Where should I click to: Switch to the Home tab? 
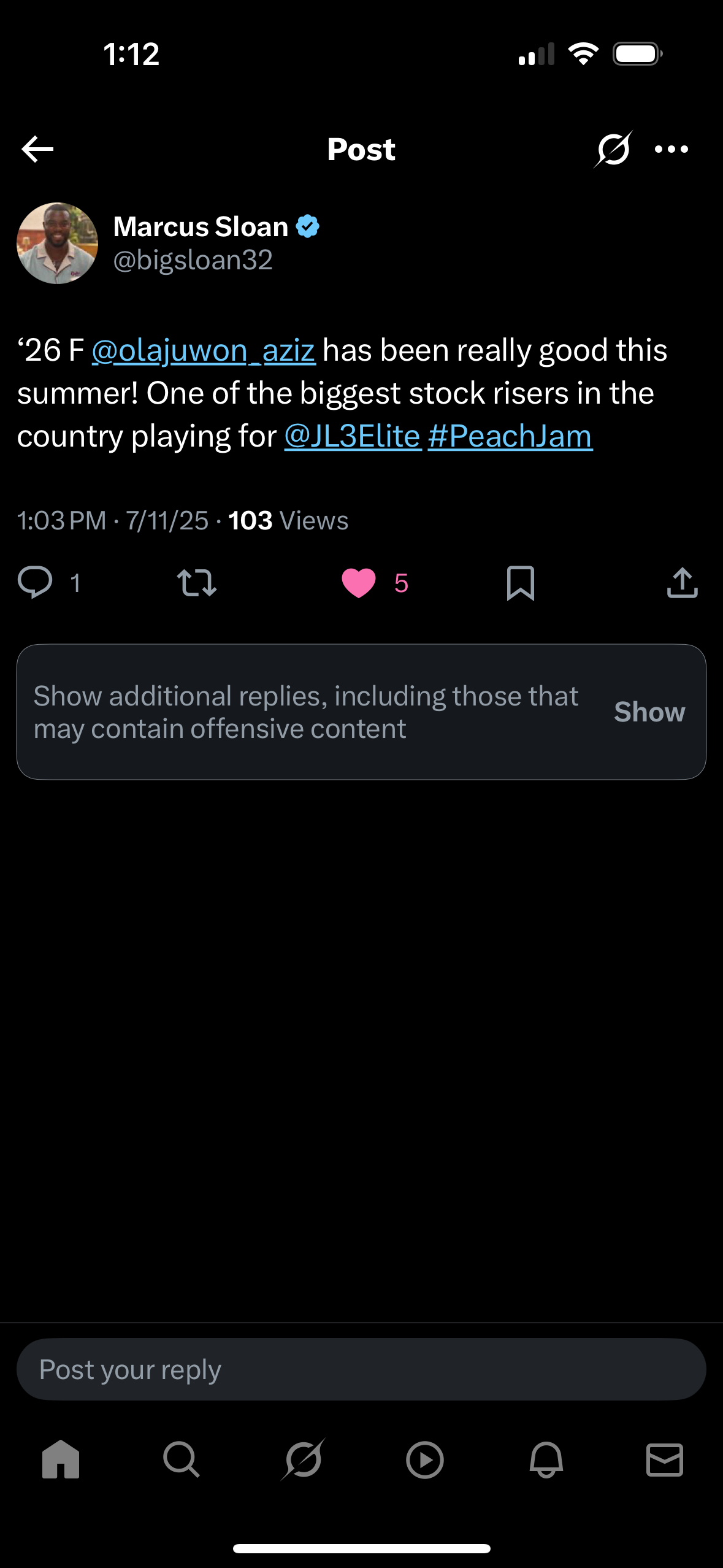pyautogui.click(x=61, y=1459)
